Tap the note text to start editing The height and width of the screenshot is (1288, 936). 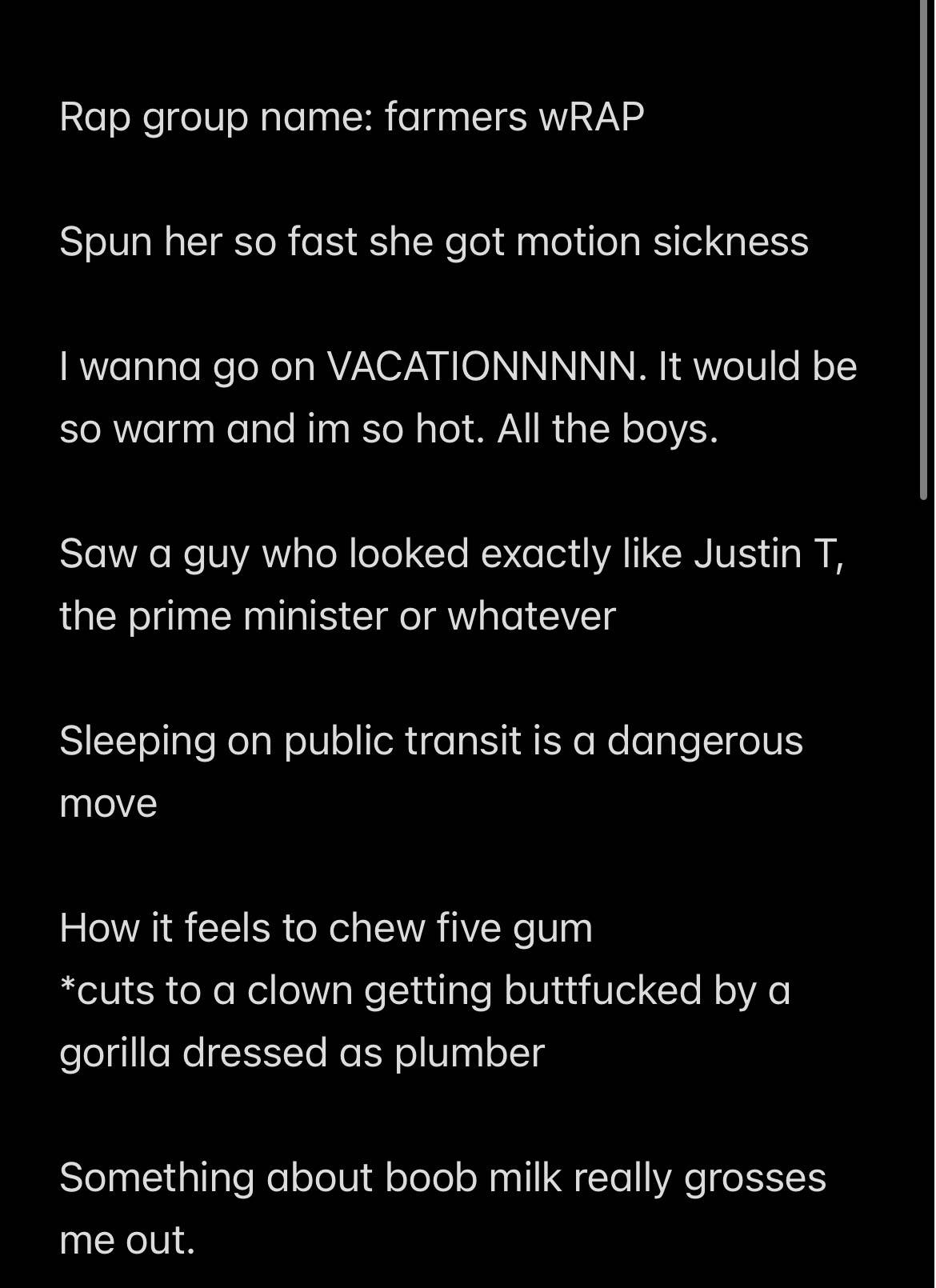point(458,678)
